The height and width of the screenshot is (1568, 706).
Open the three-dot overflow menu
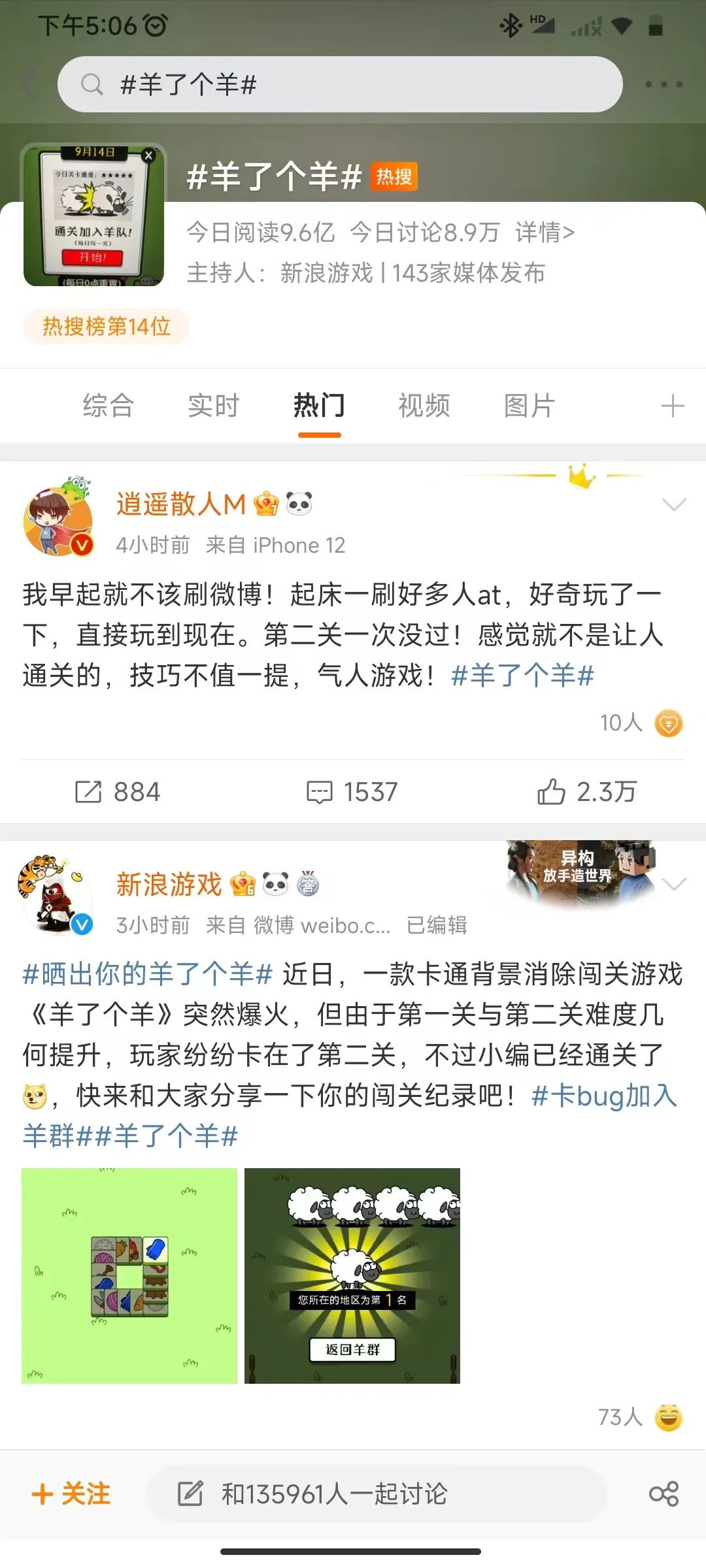664,85
